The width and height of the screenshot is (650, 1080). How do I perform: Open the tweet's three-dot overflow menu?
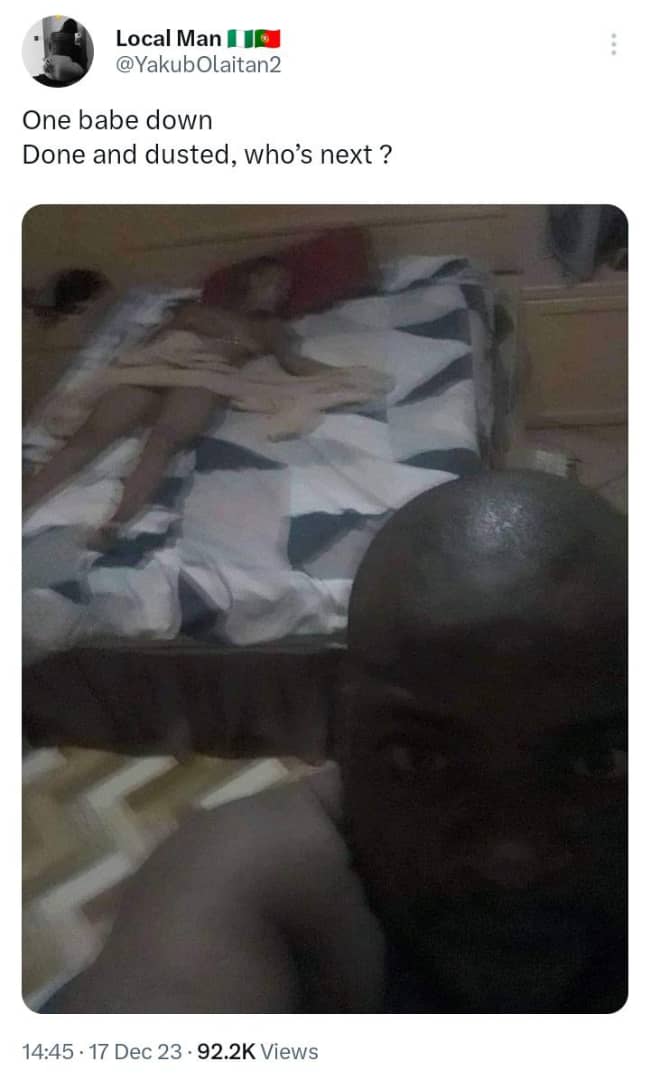point(613,44)
